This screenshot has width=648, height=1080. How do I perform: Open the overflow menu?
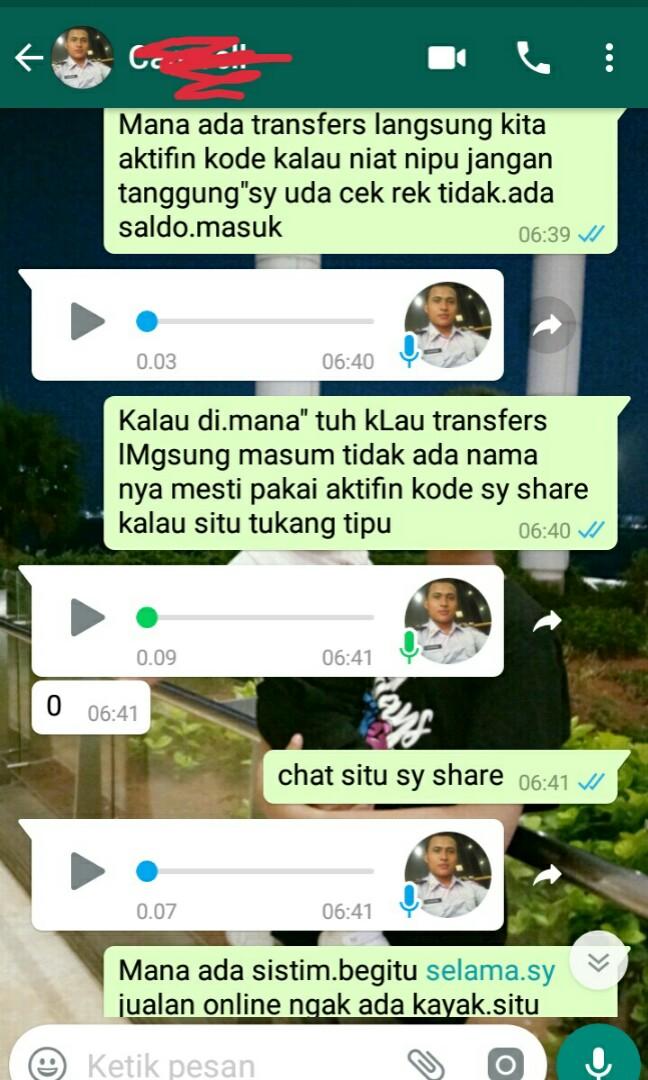[x=608, y=59]
